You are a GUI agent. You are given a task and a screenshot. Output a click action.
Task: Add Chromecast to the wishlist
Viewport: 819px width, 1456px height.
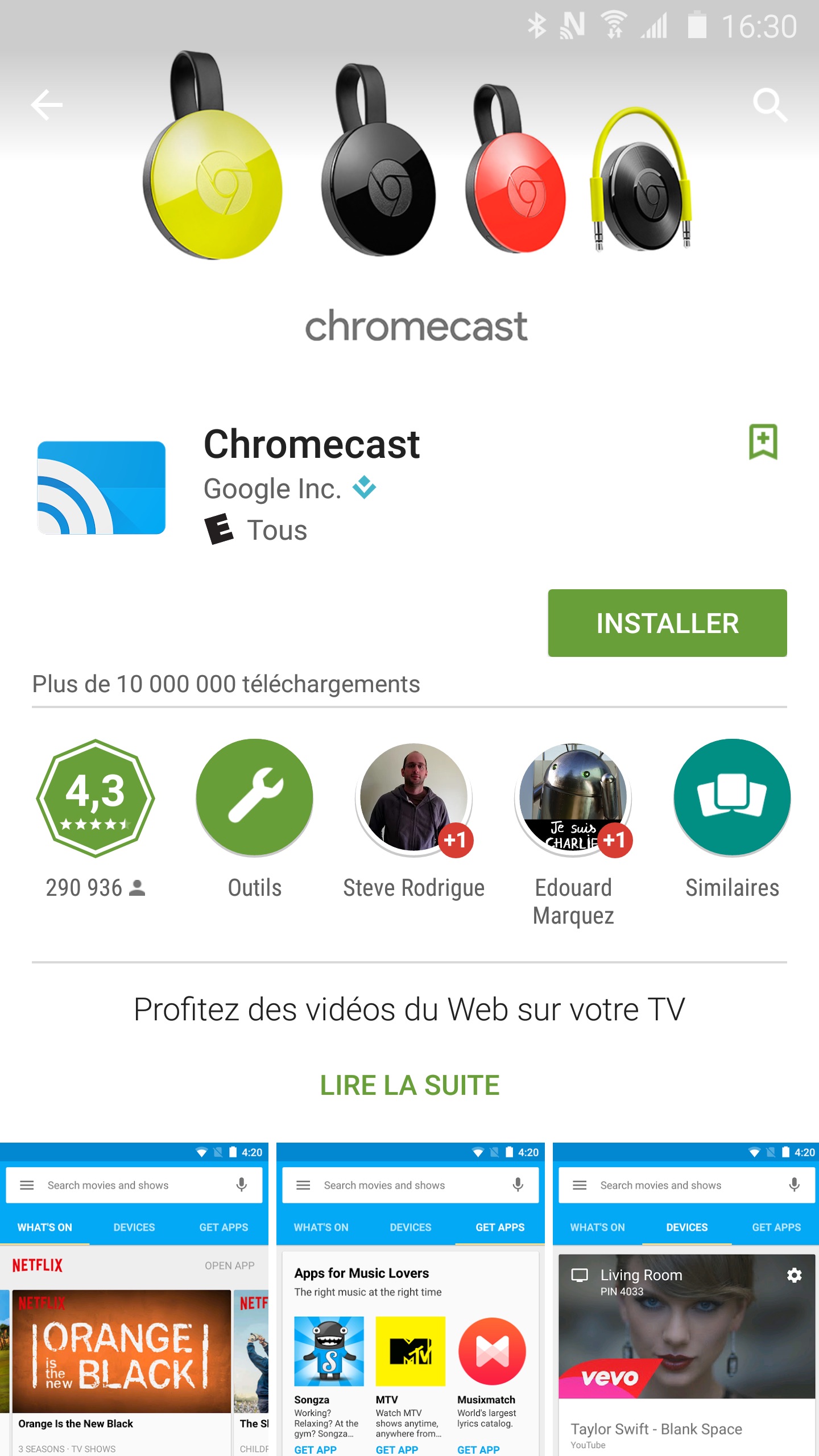pos(763,441)
